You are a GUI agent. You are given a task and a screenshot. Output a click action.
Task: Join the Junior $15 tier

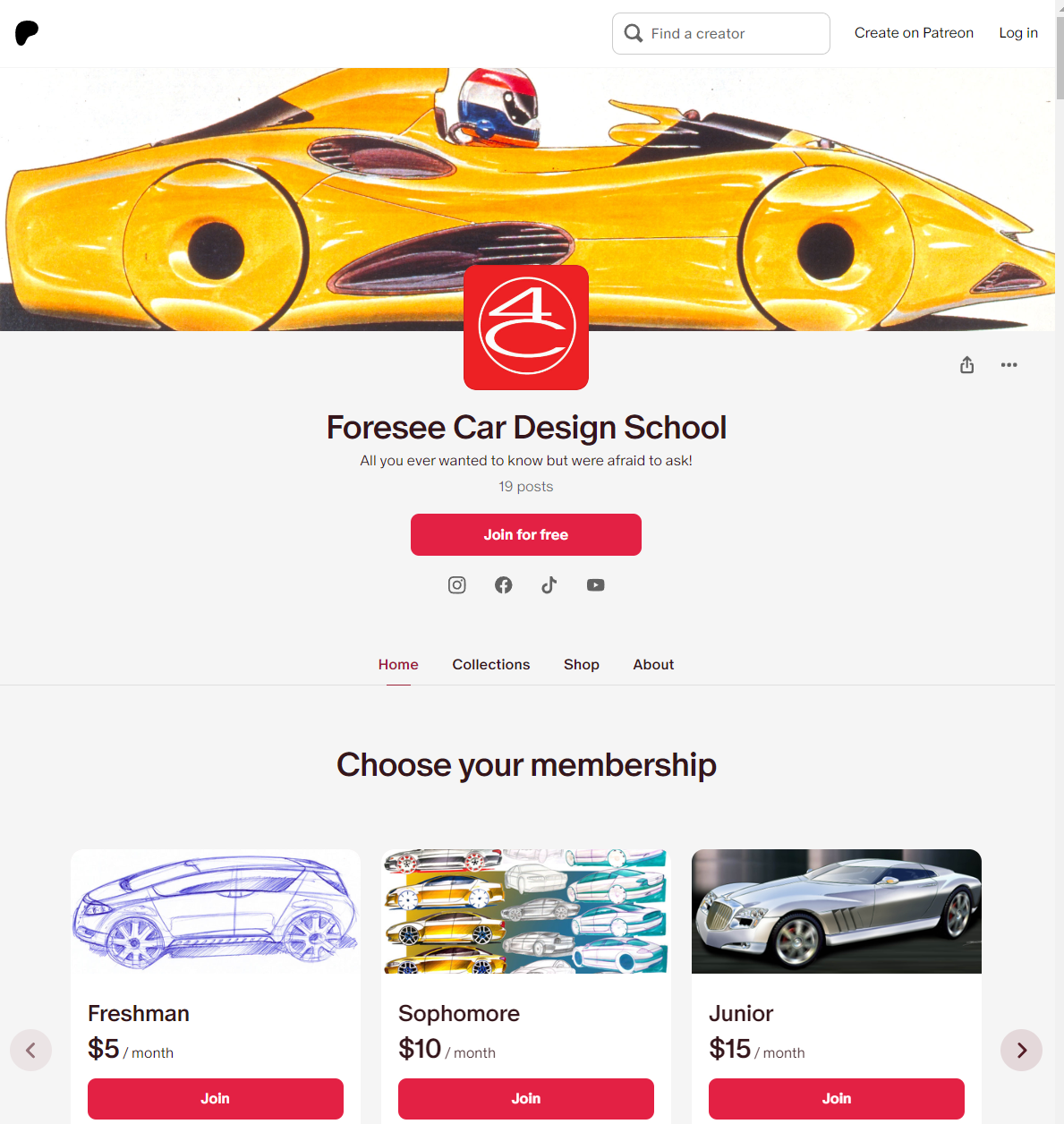click(837, 1098)
